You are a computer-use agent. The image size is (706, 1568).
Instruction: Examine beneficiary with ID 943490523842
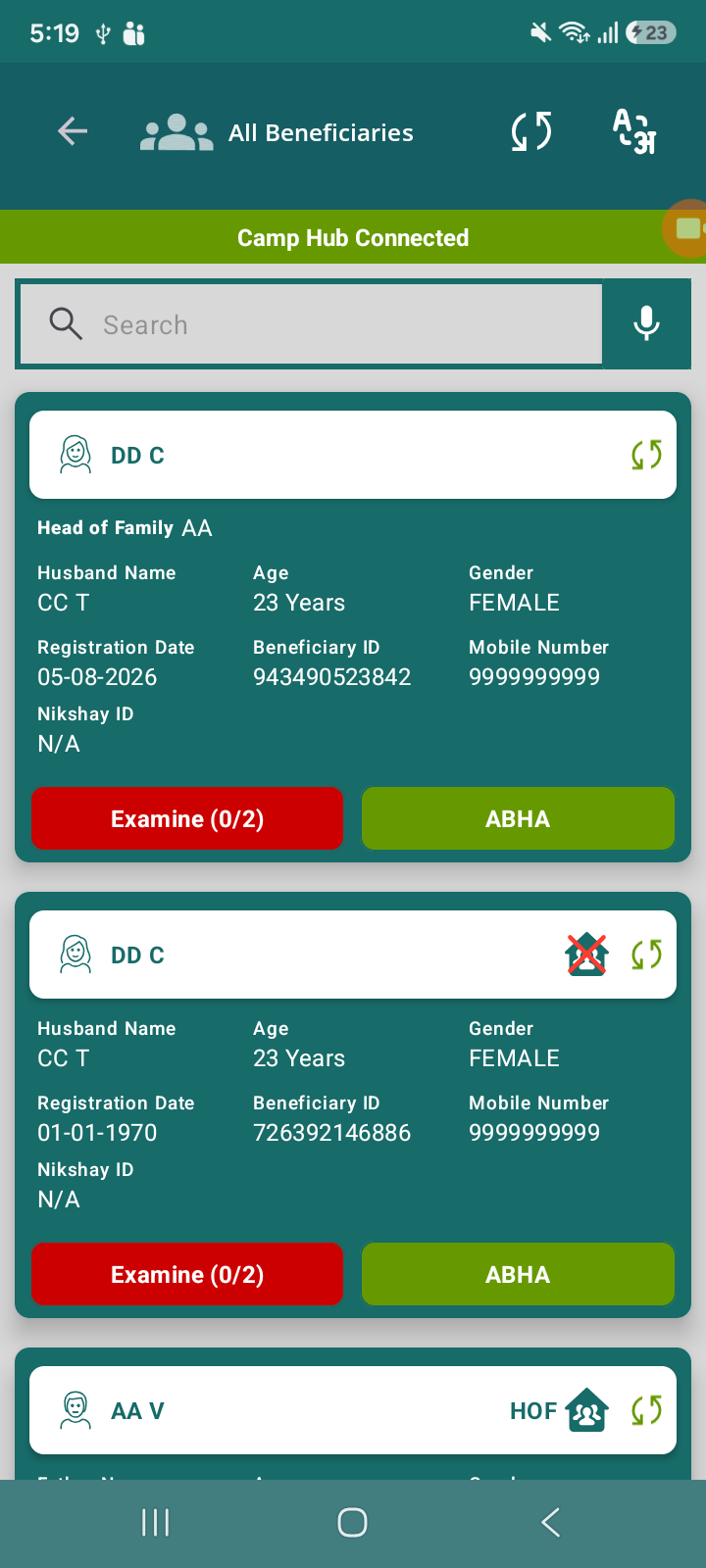point(187,818)
